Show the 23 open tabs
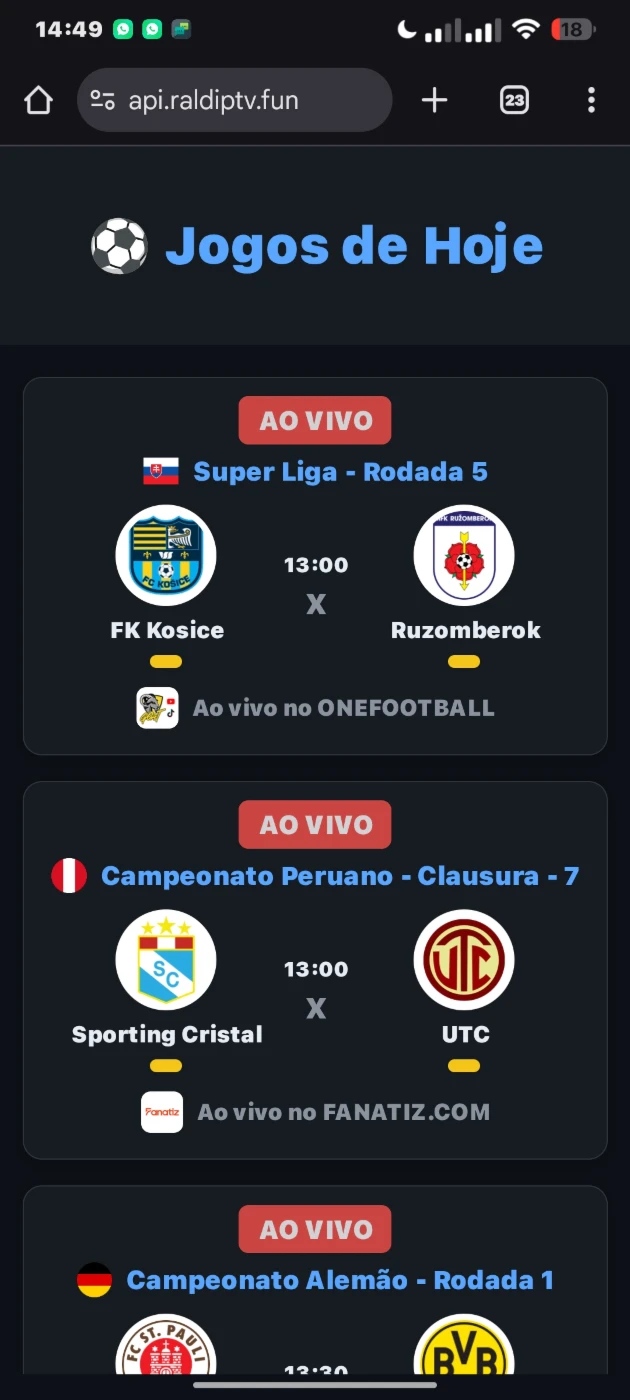 coord(514,100)
